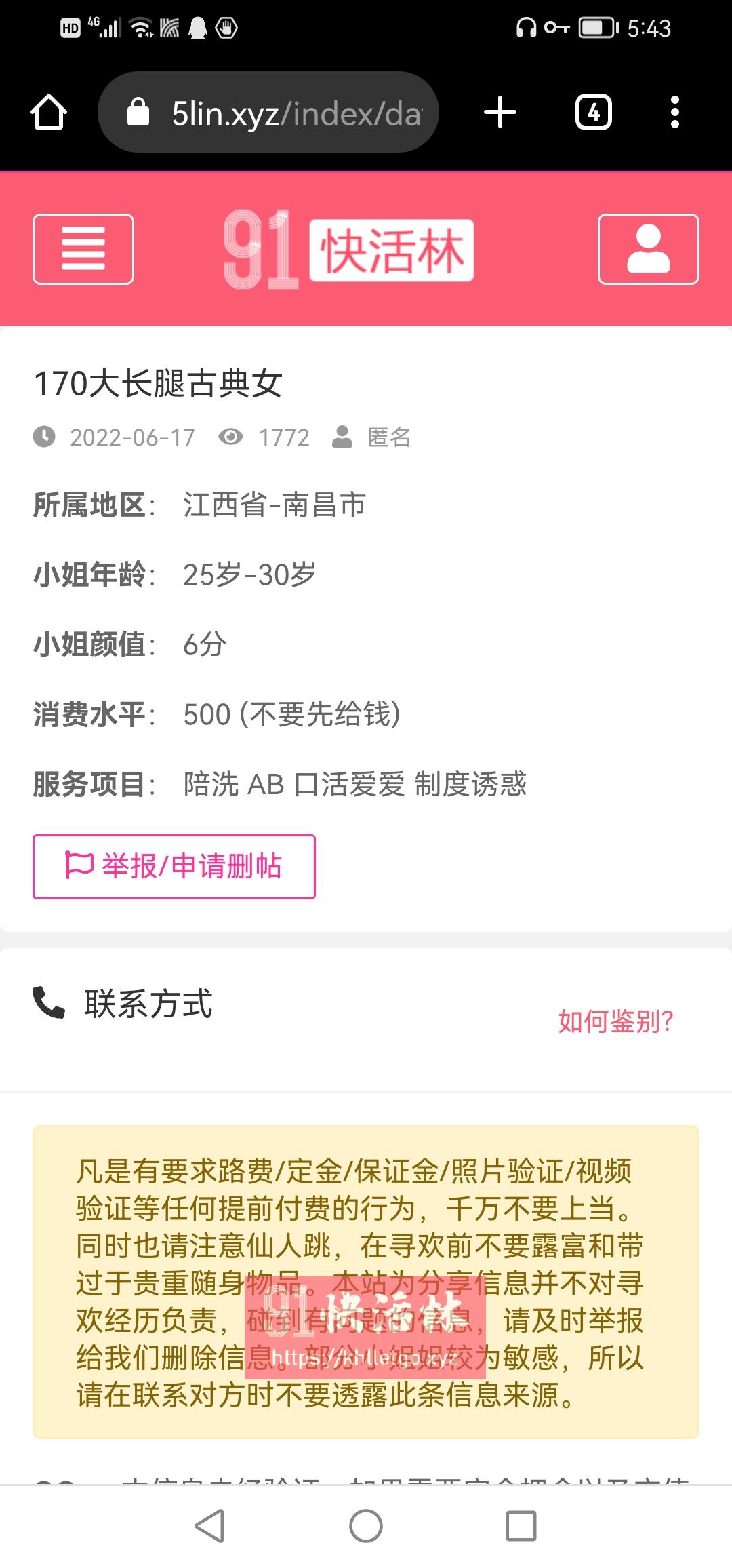Click the anonymous user icon beside 匿名
The image size is (732, 1568).
coord(342,437)
